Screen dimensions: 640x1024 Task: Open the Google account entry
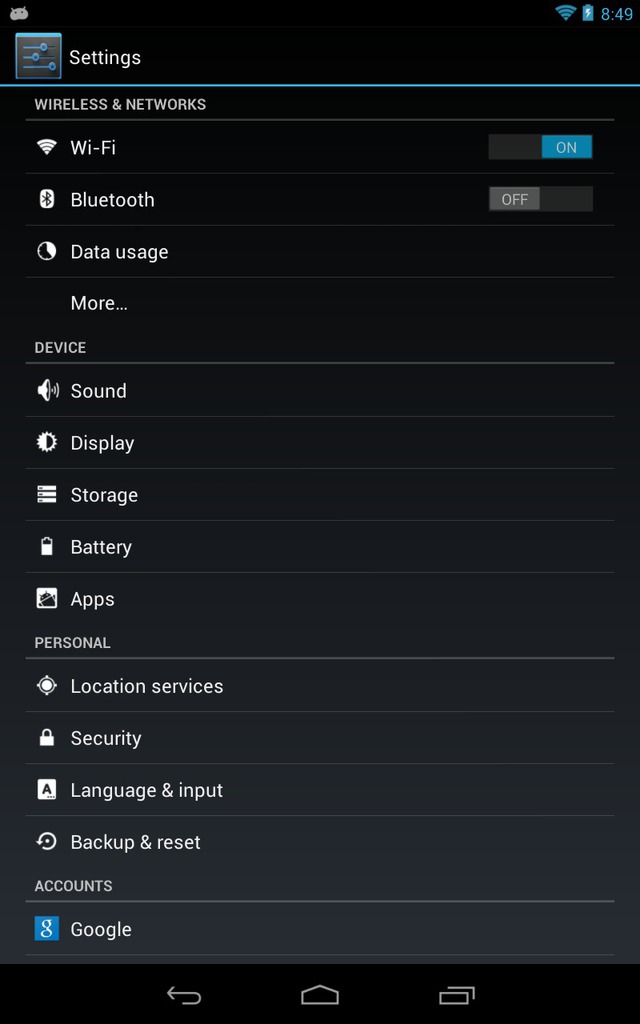(x=320, y=929)
